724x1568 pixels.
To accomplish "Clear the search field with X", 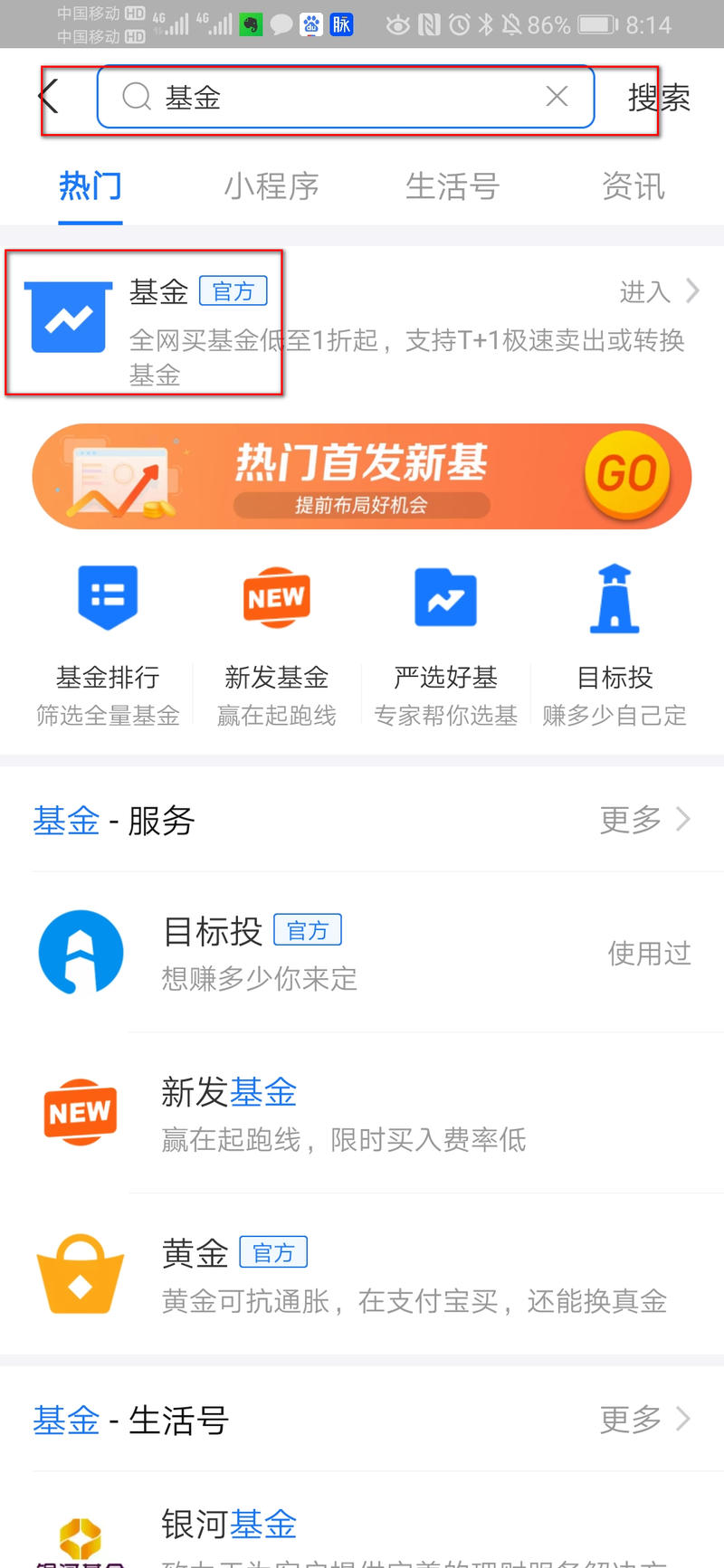I will (557, 97).
